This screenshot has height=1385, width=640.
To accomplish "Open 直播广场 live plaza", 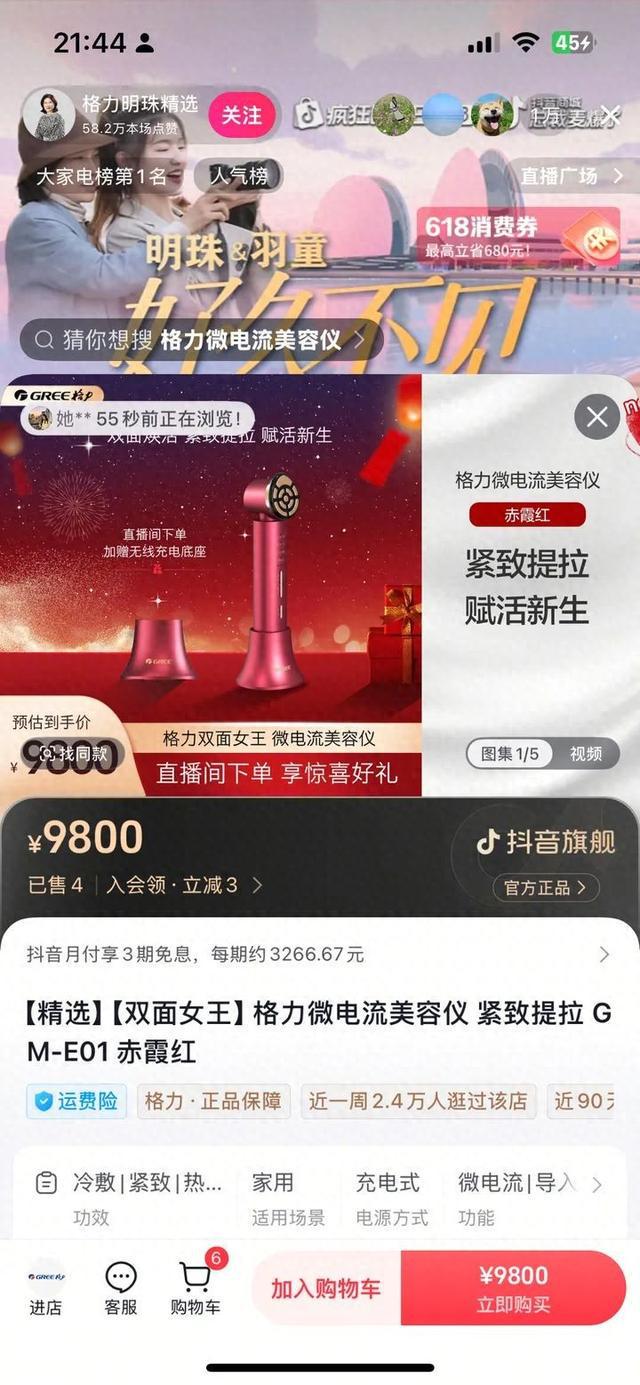I will tap(571, 176).
